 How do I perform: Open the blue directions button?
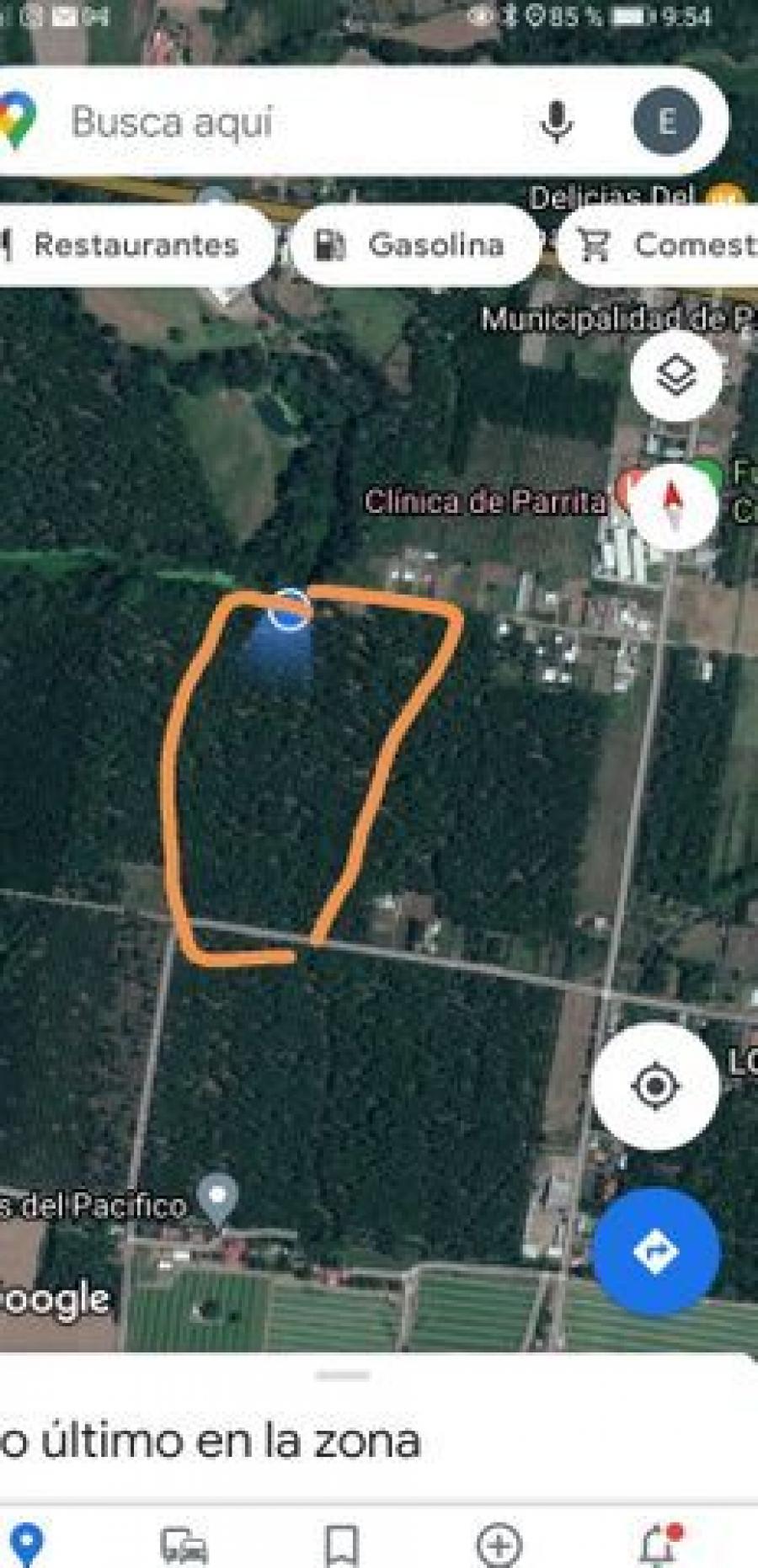pos(657,1251)
